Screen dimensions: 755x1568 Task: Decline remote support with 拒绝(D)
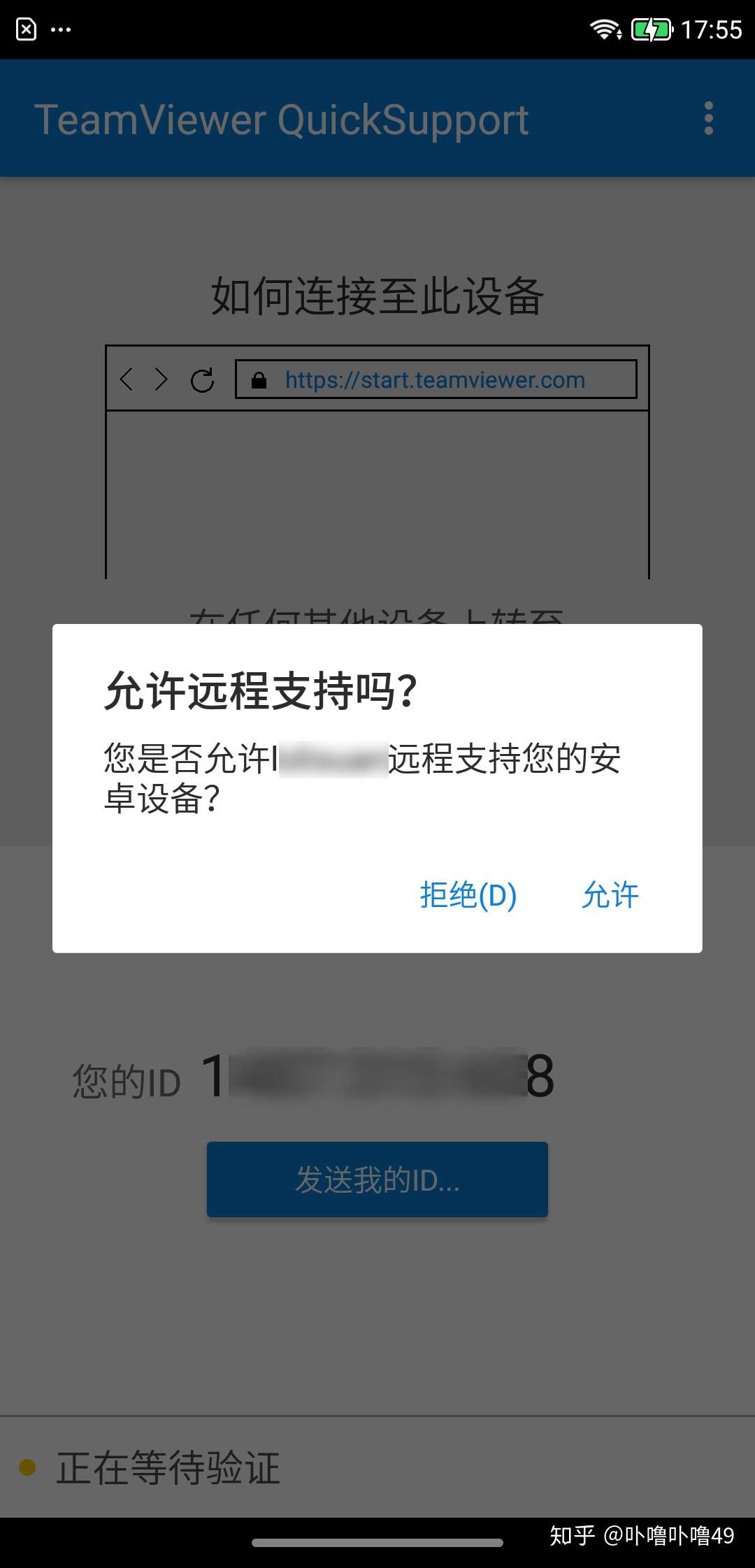coord(468,895)
